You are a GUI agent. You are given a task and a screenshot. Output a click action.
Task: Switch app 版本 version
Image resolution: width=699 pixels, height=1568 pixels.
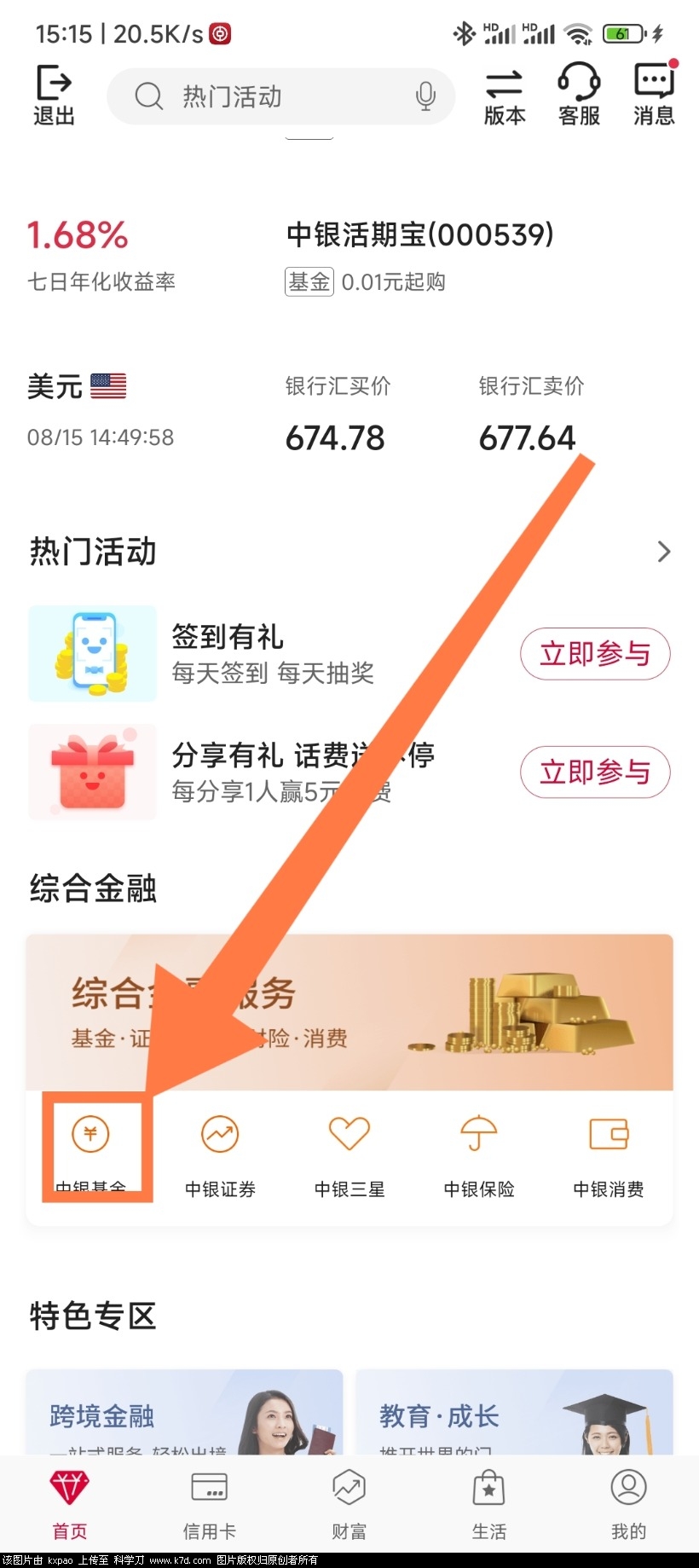pos(505,94)
